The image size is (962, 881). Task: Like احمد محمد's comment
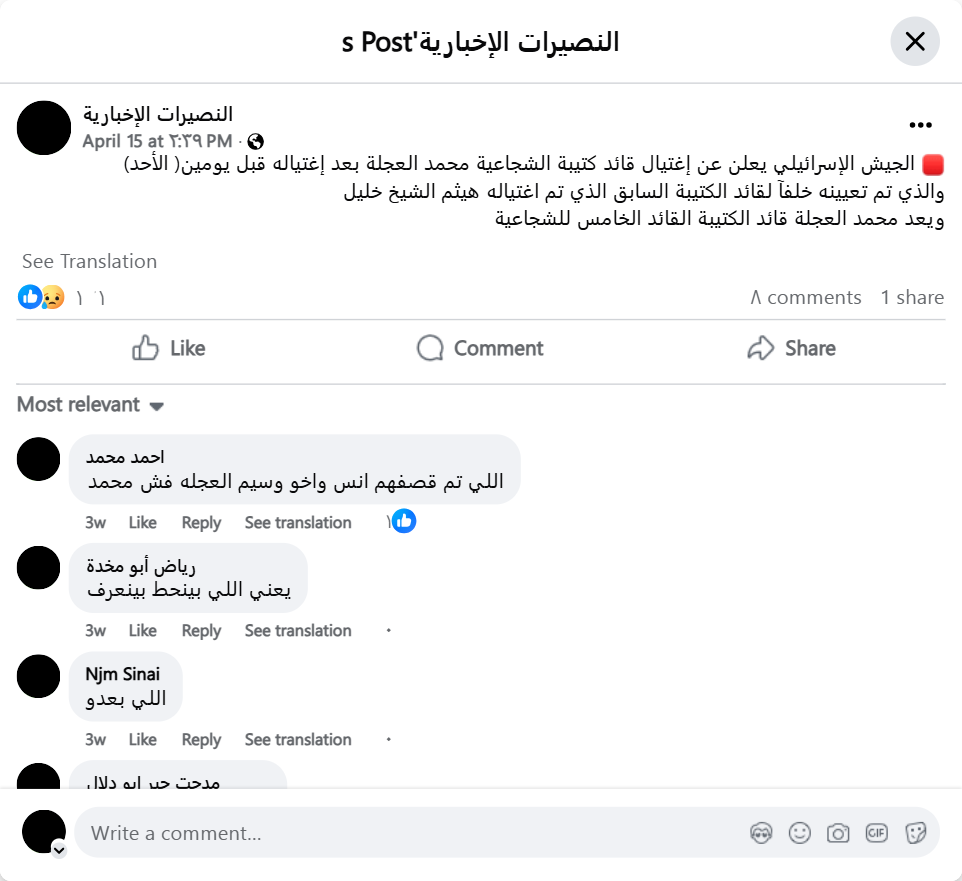coord(142,522)
